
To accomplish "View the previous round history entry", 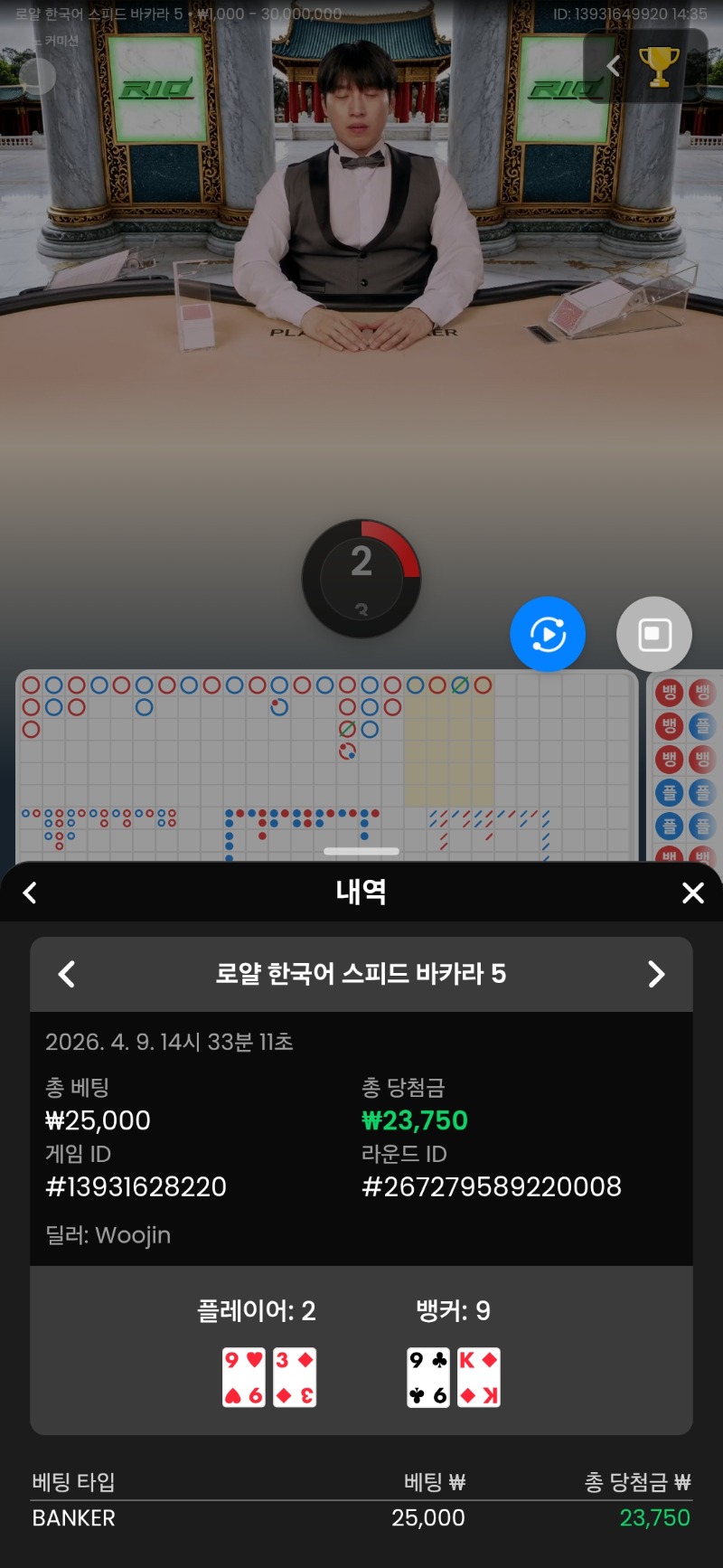I will point(66,974).
